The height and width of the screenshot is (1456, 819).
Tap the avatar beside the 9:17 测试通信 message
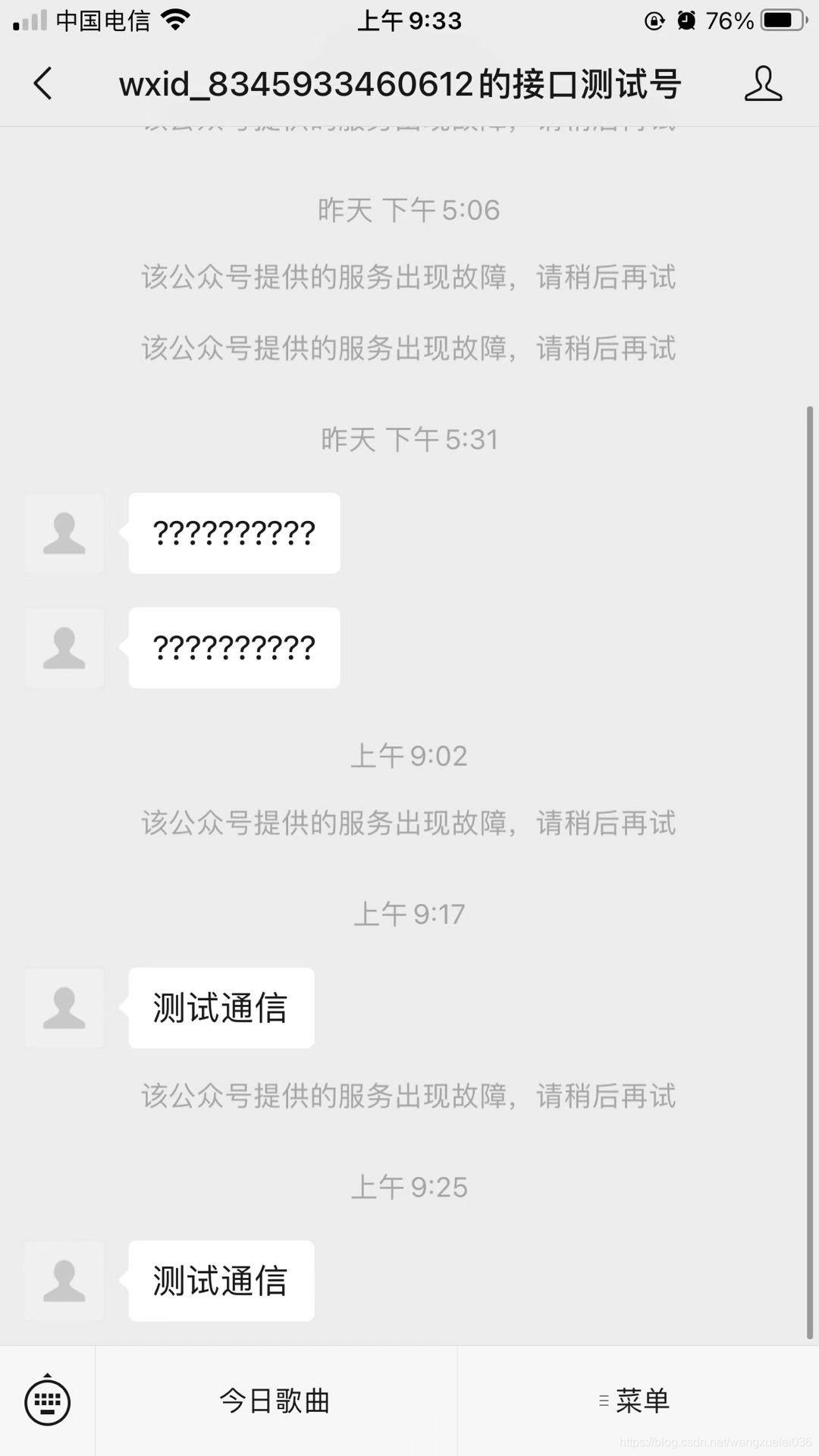click(64, 1008)
